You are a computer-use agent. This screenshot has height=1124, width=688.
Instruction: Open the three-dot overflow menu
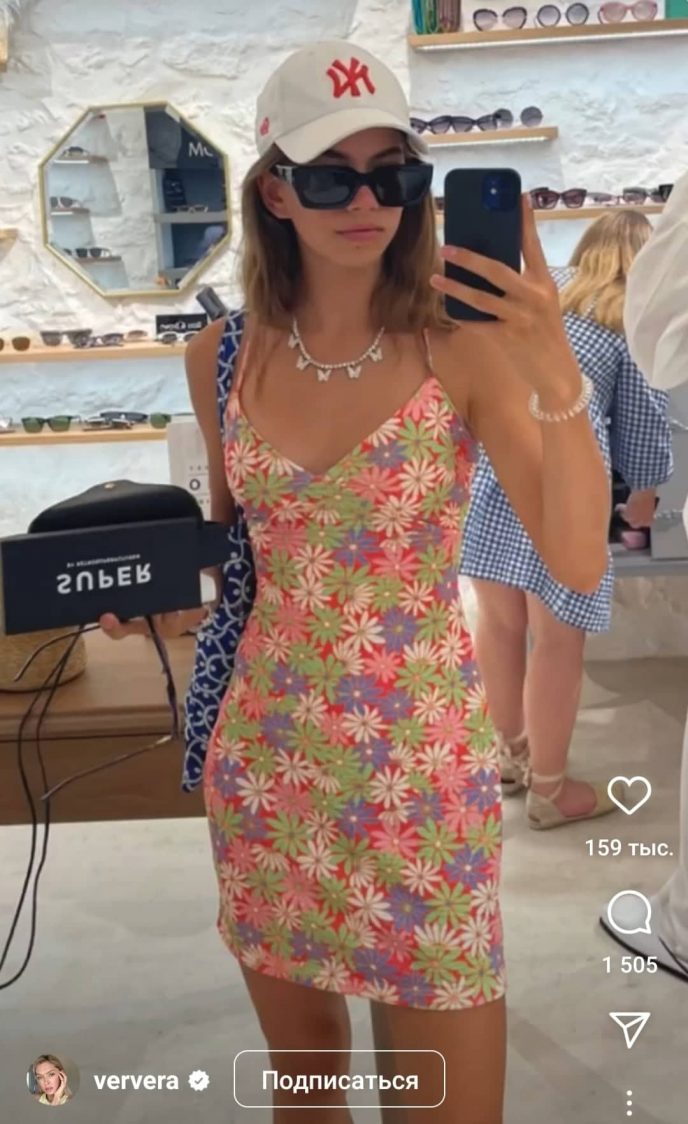(629, 1102)
